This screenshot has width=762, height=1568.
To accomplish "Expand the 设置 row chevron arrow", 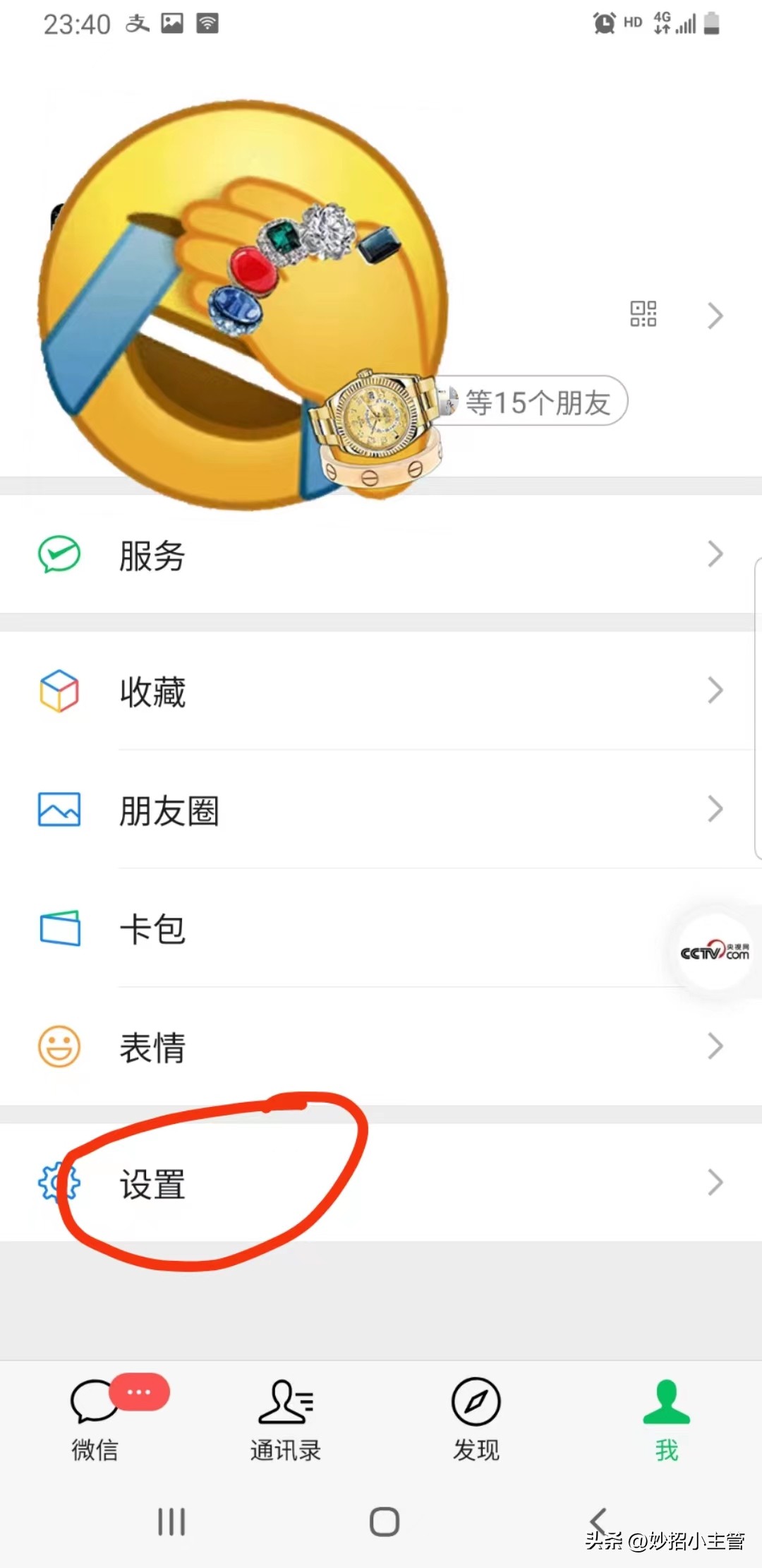I will click(x=715, y=1183).
